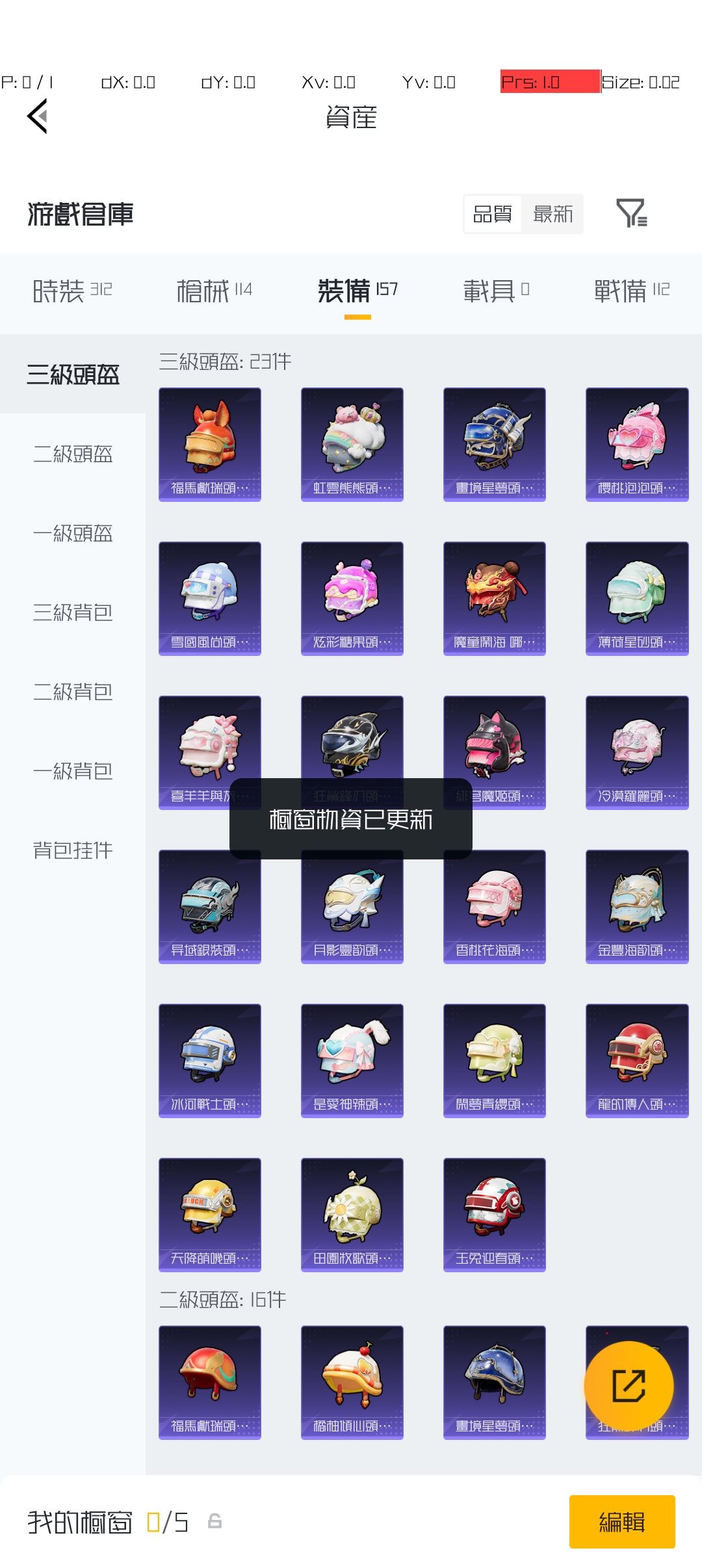Open the 田園牧歌 helmet item
Screen dimensions: 702x1568
[352, 1215]
